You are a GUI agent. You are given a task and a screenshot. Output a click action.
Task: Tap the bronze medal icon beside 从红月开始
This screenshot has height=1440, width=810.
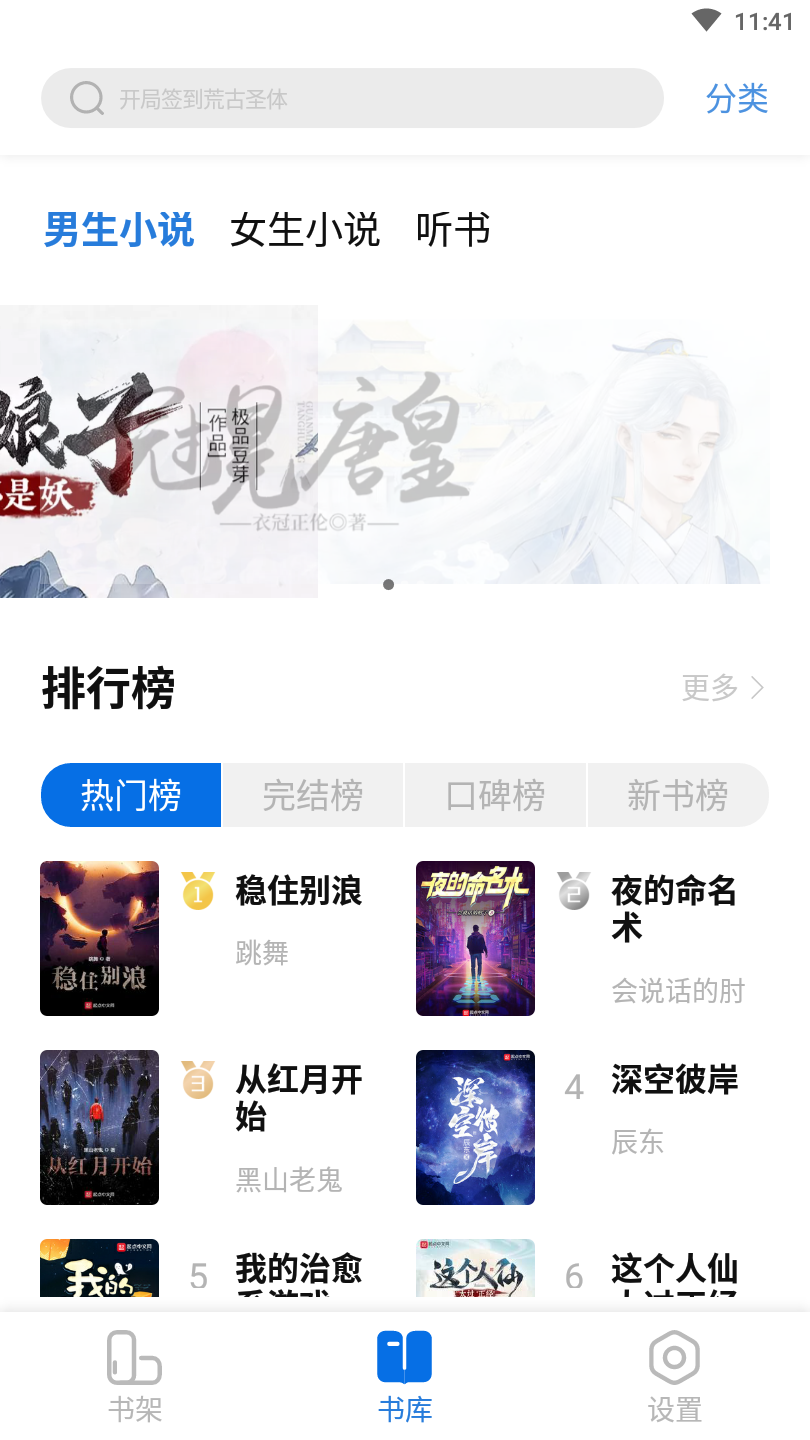click(198, 1082)
